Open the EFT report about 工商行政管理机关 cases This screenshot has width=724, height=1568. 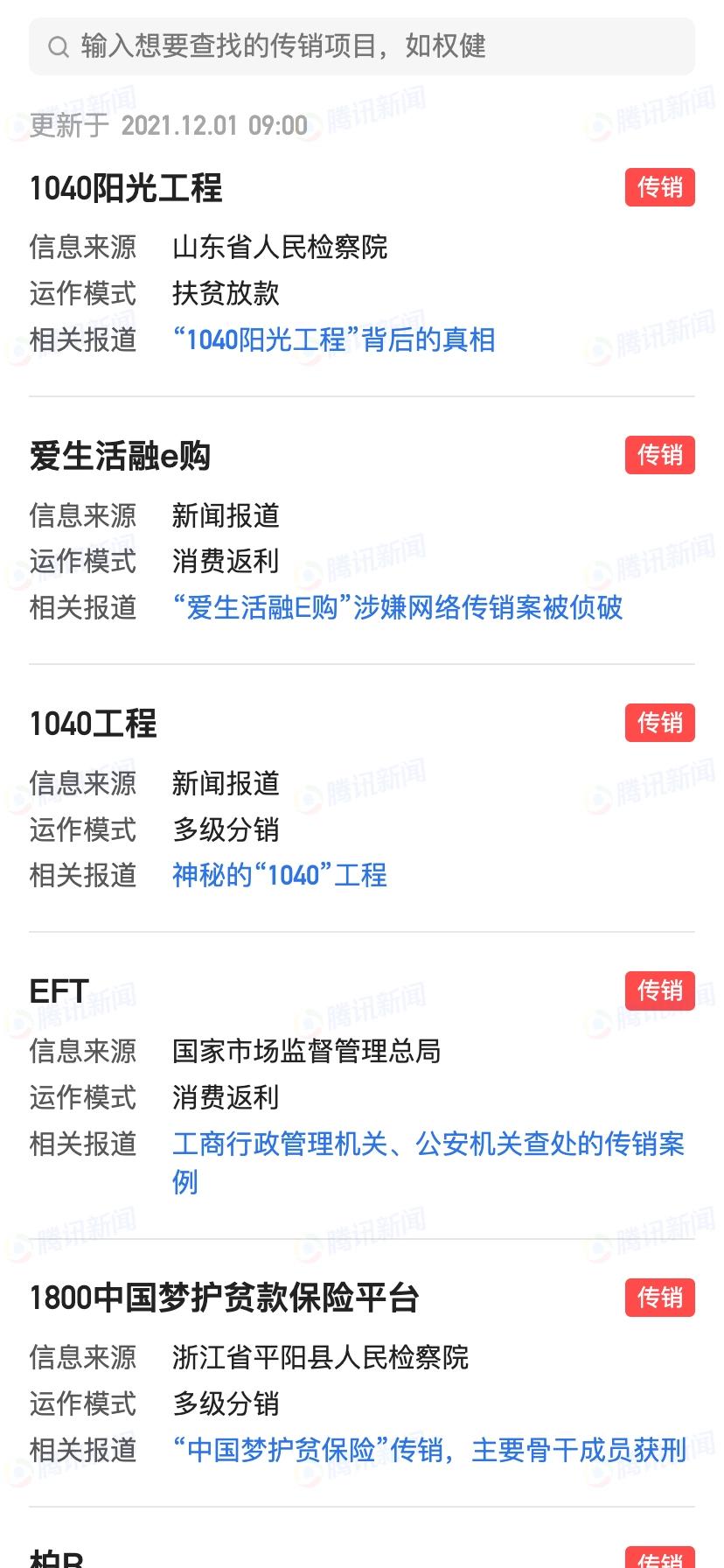coord(428,1162)
